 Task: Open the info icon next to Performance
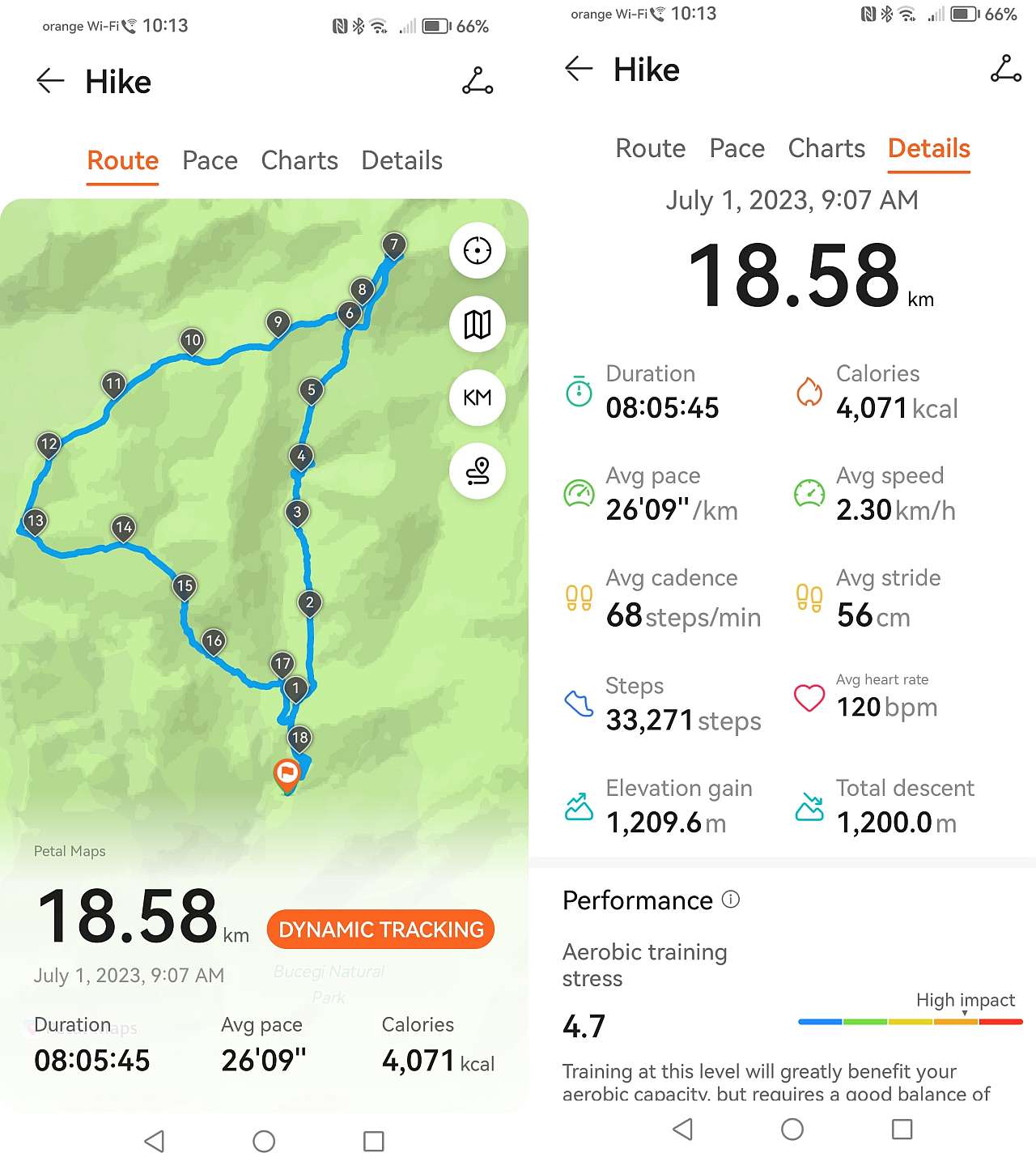[731, 900]
